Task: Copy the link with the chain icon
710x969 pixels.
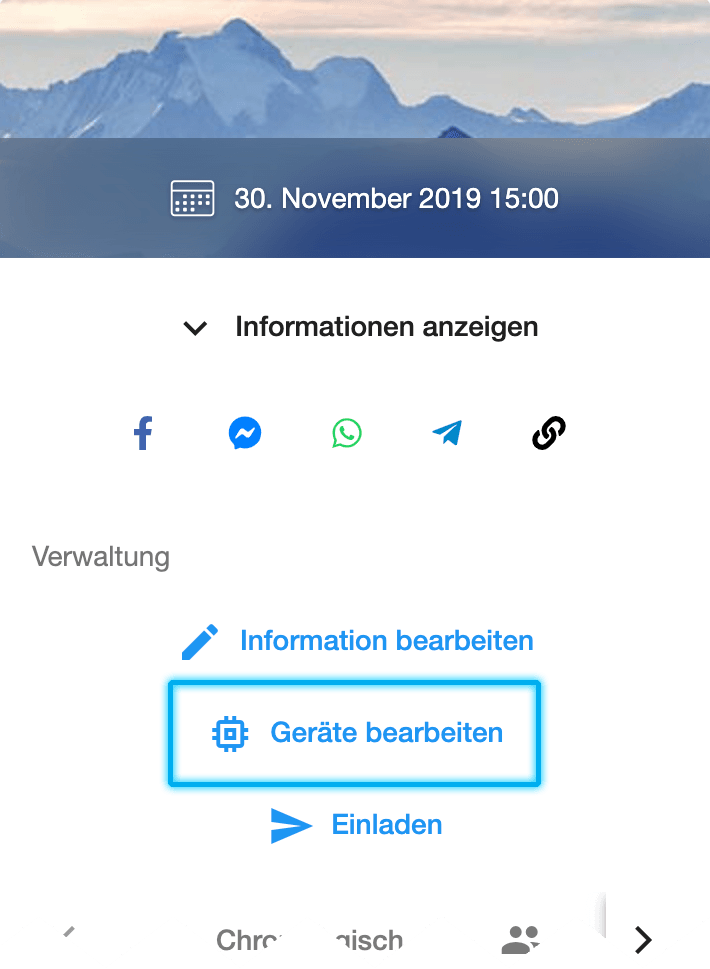Action: point(549,433)
